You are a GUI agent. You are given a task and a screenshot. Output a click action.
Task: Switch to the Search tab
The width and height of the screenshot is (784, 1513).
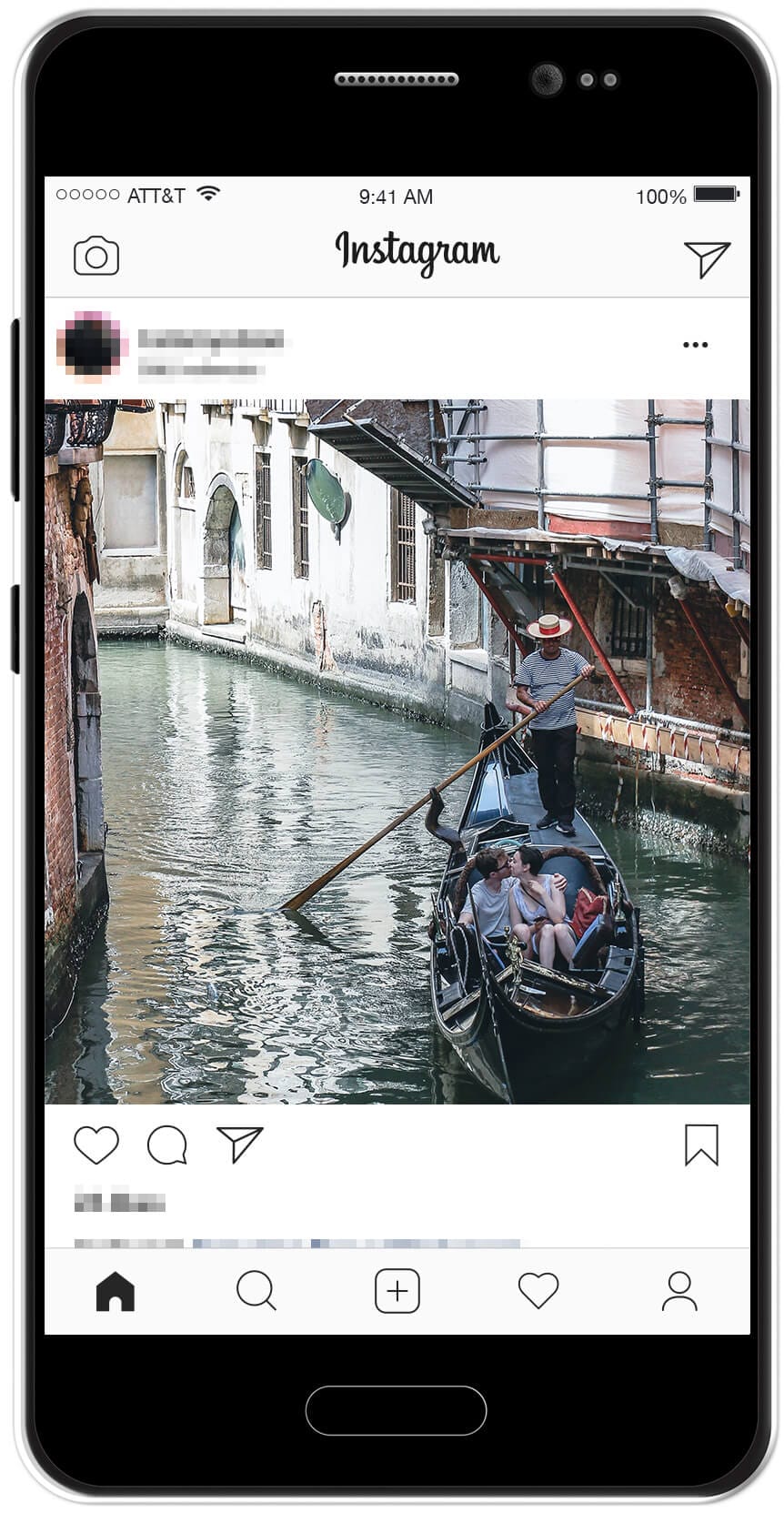click(x=256, y=1291)
